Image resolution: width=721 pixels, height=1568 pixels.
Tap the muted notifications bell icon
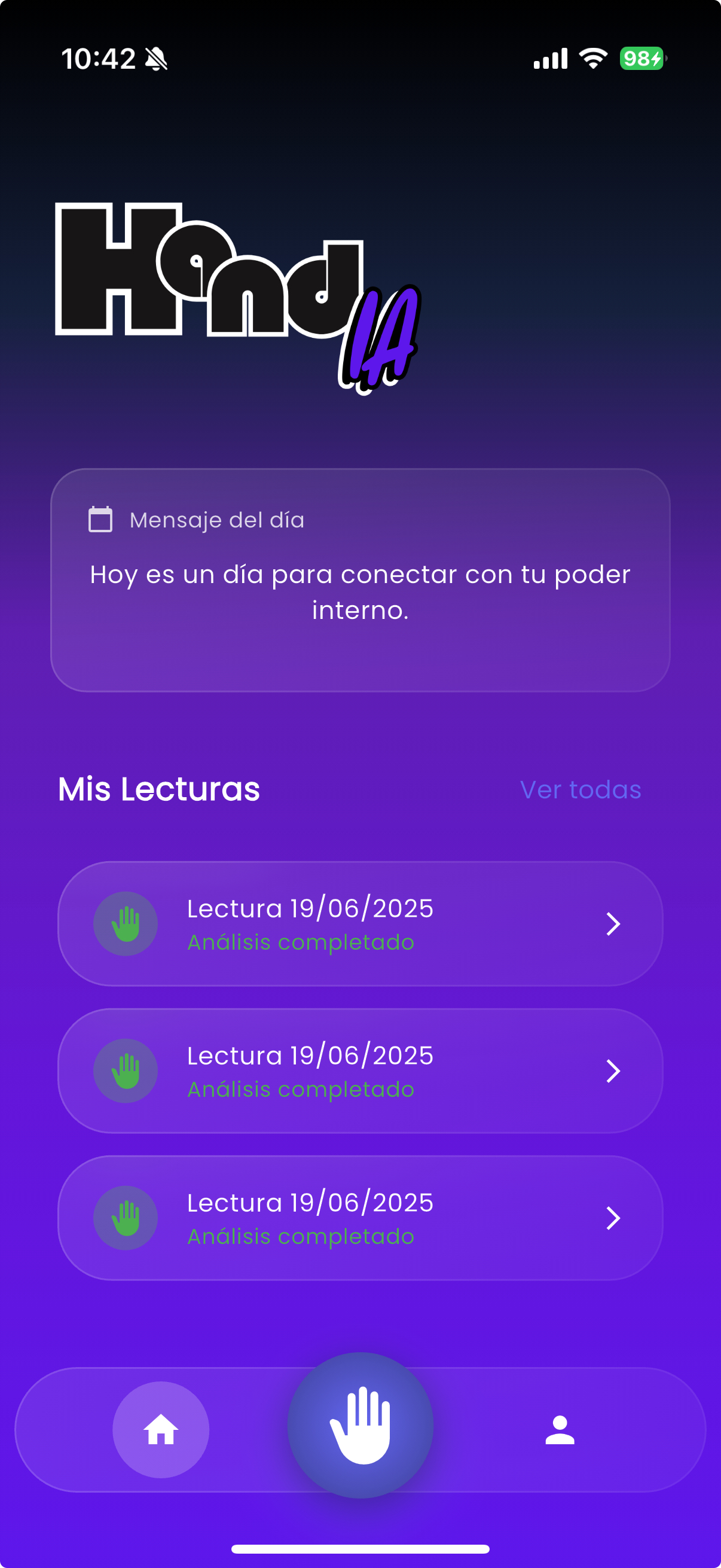pyautogui.click(x=155, y=58)
